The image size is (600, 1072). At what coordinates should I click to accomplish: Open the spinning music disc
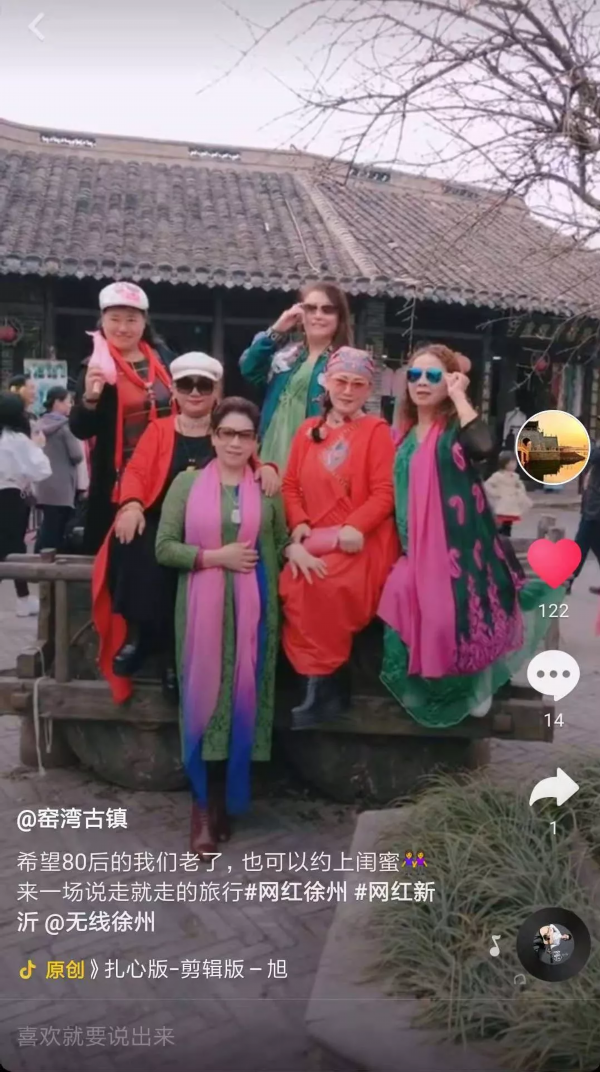pos(553,944)
